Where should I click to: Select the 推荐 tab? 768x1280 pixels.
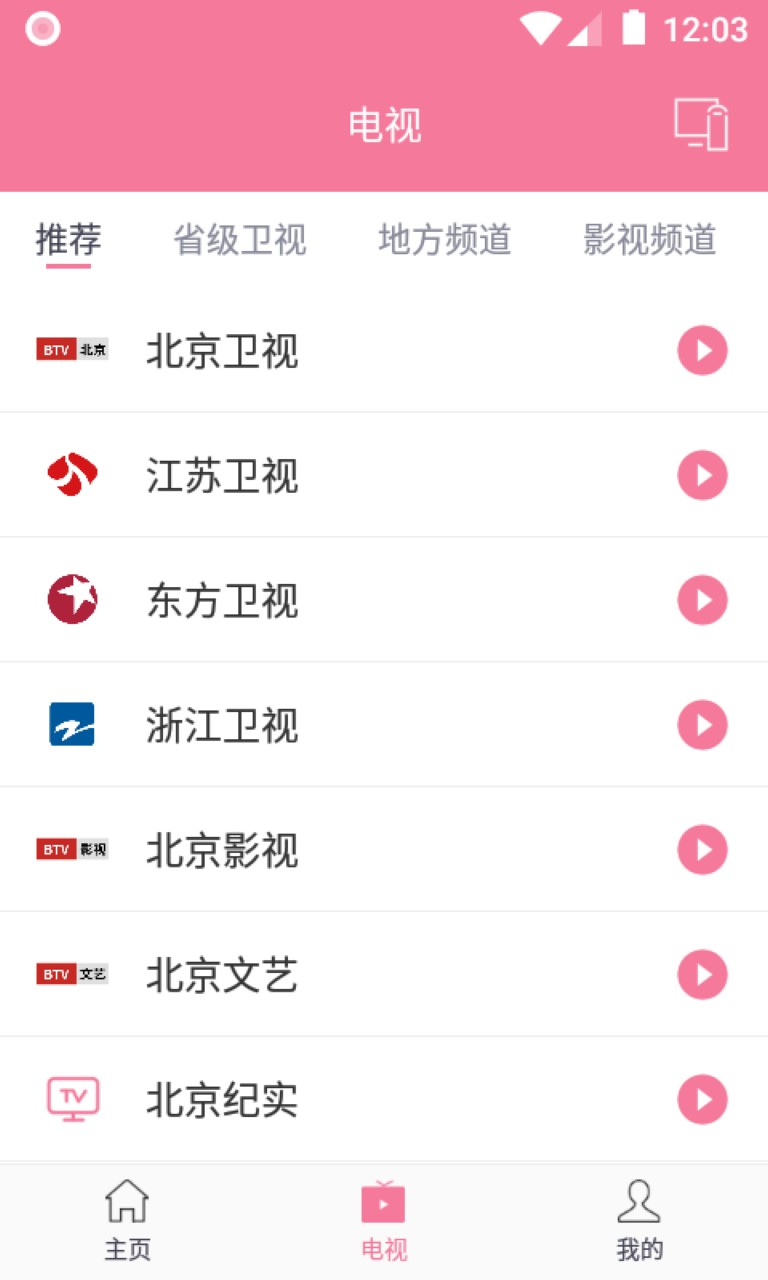tap(68, 240)
